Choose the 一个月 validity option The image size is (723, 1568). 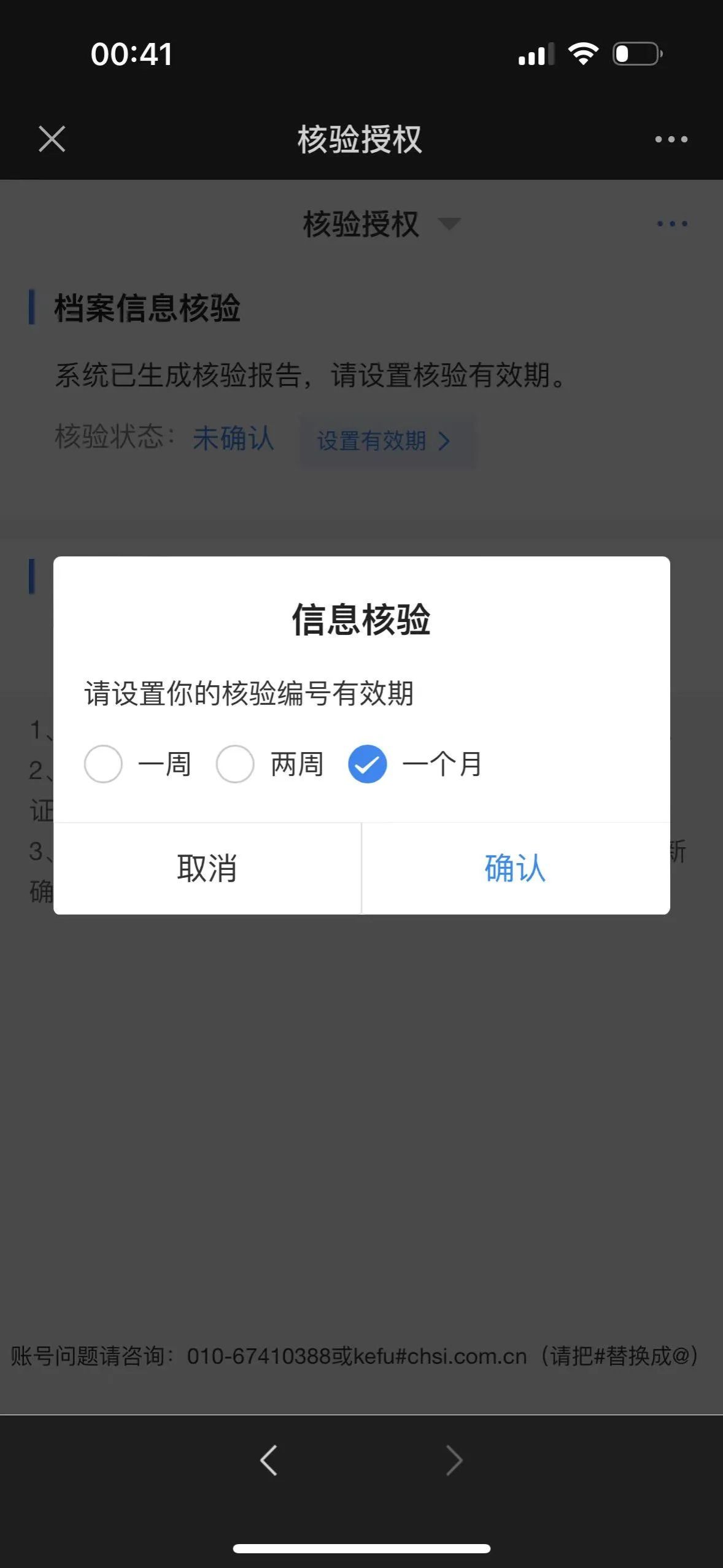(367, 764)
